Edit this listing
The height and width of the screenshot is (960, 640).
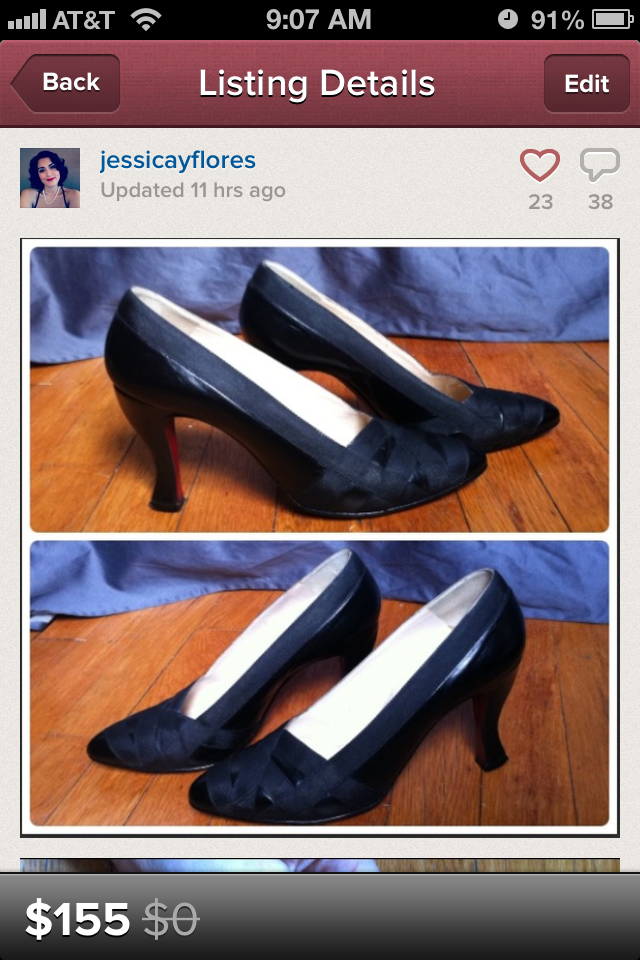click(x=585, y=84)
